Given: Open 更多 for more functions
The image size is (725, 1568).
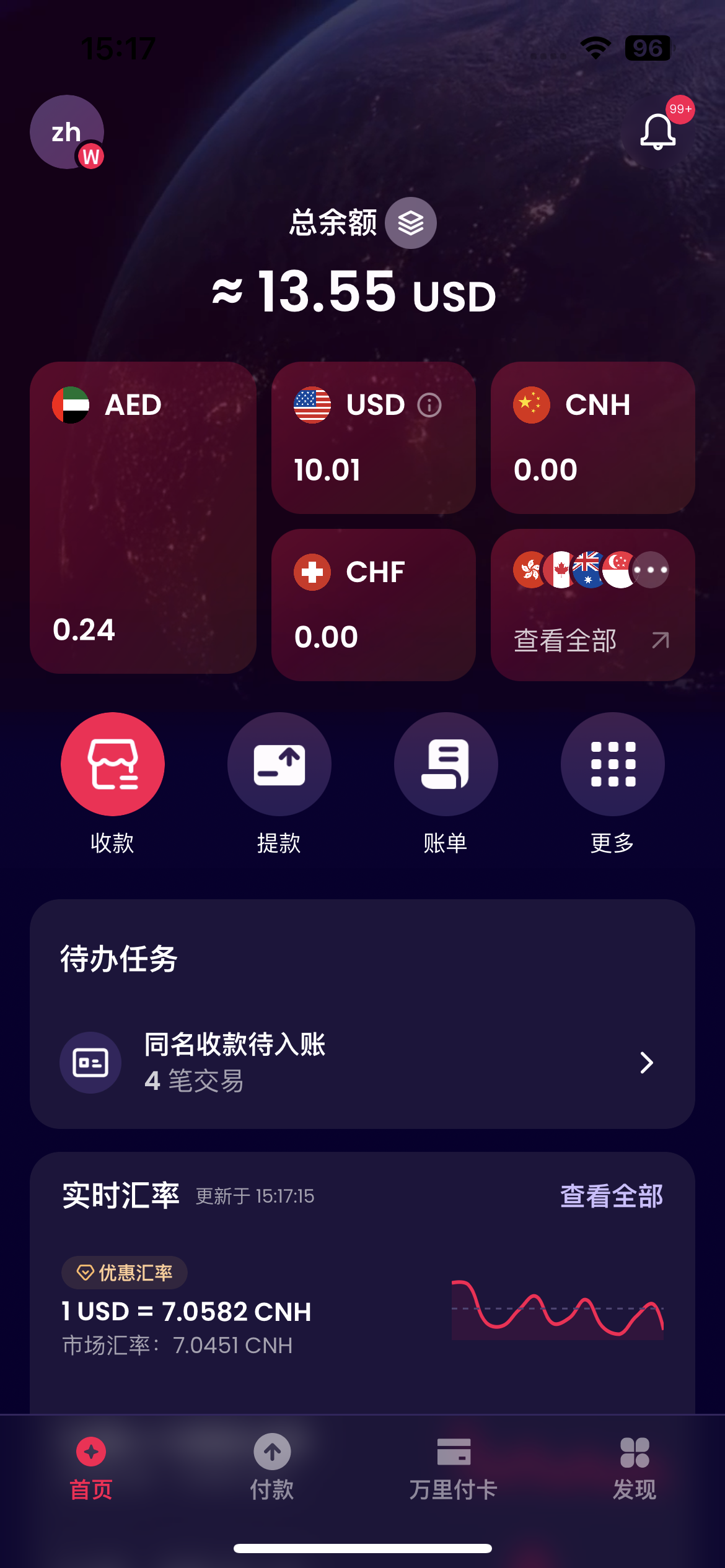Looking at the screenshot, I should tap(613, 764).
